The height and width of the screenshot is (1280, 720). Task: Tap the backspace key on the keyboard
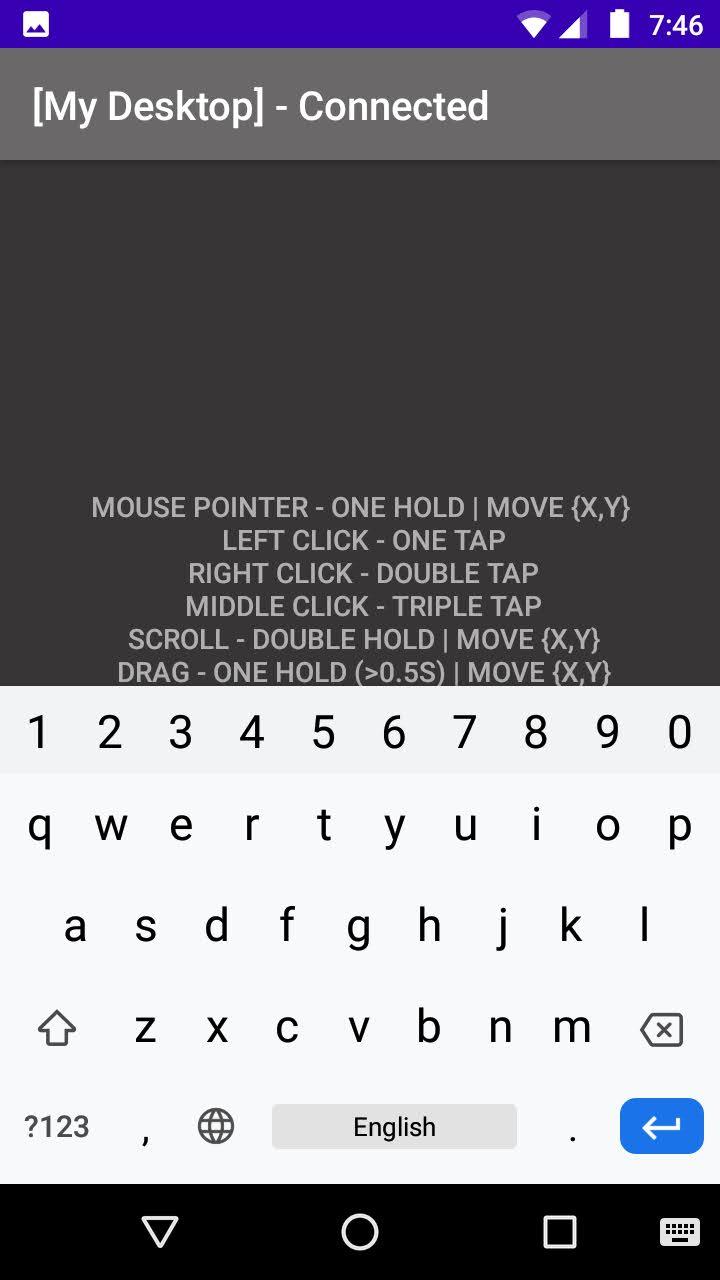661,1029
